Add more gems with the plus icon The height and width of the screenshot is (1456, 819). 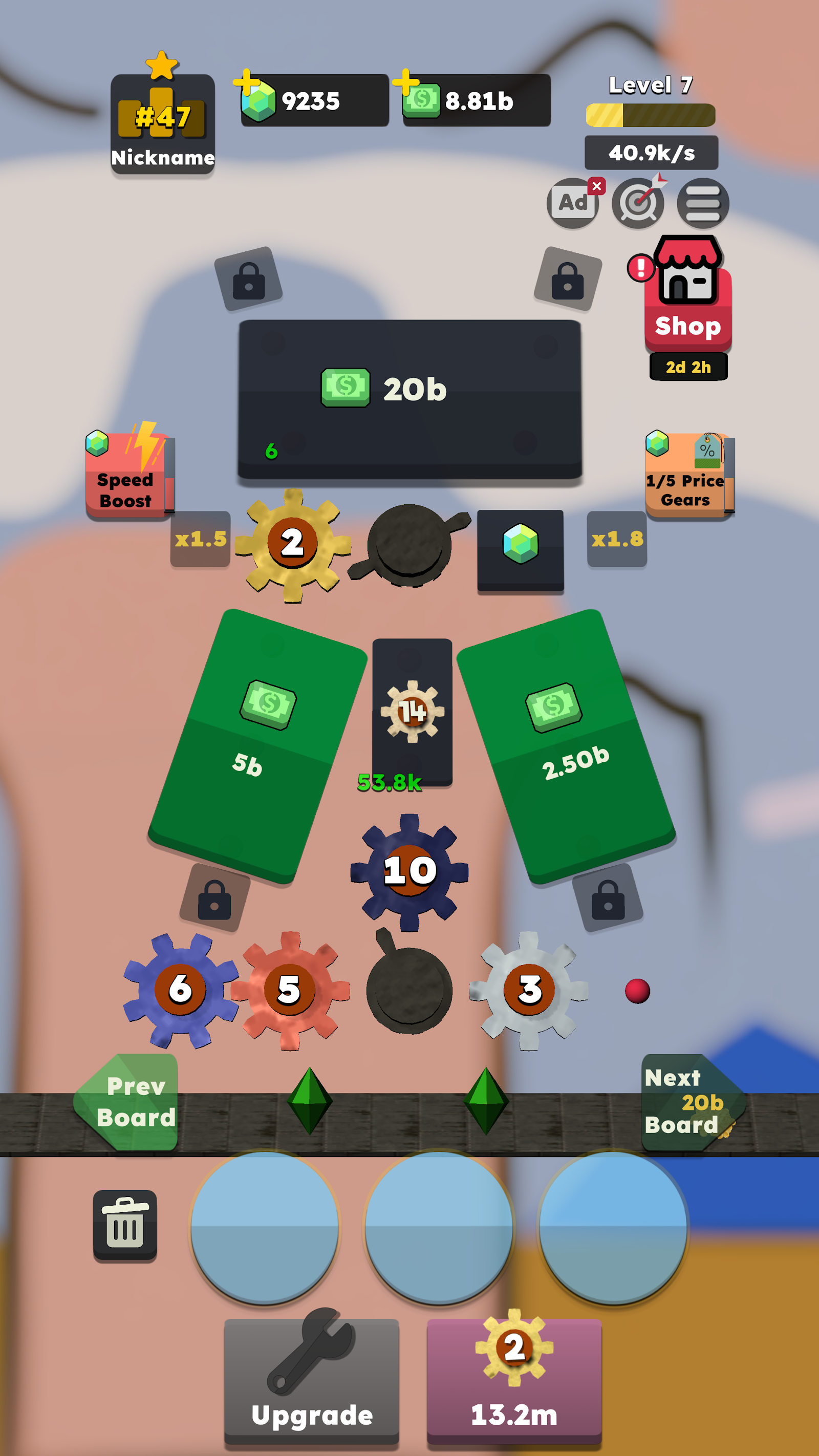(246, 83)
